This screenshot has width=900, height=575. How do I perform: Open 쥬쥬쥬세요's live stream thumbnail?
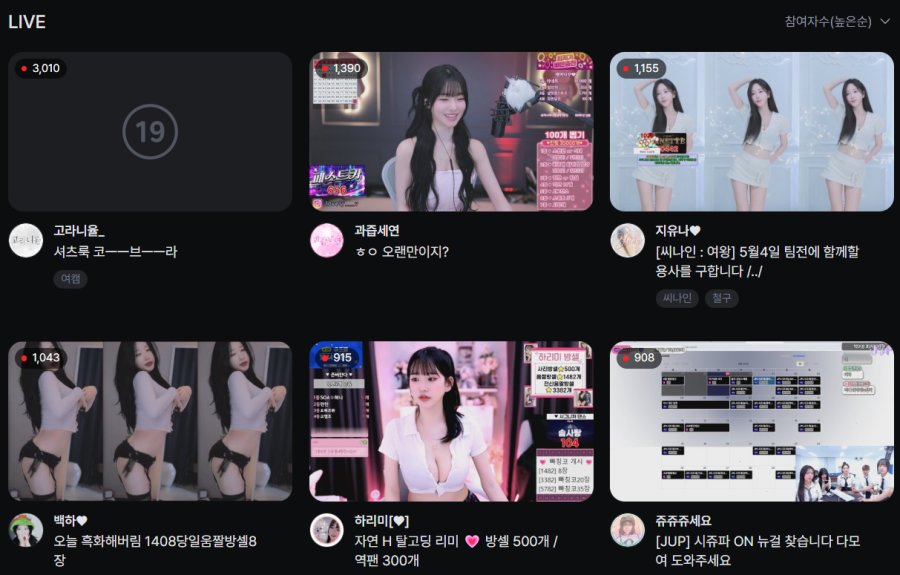tap(751, 421)
